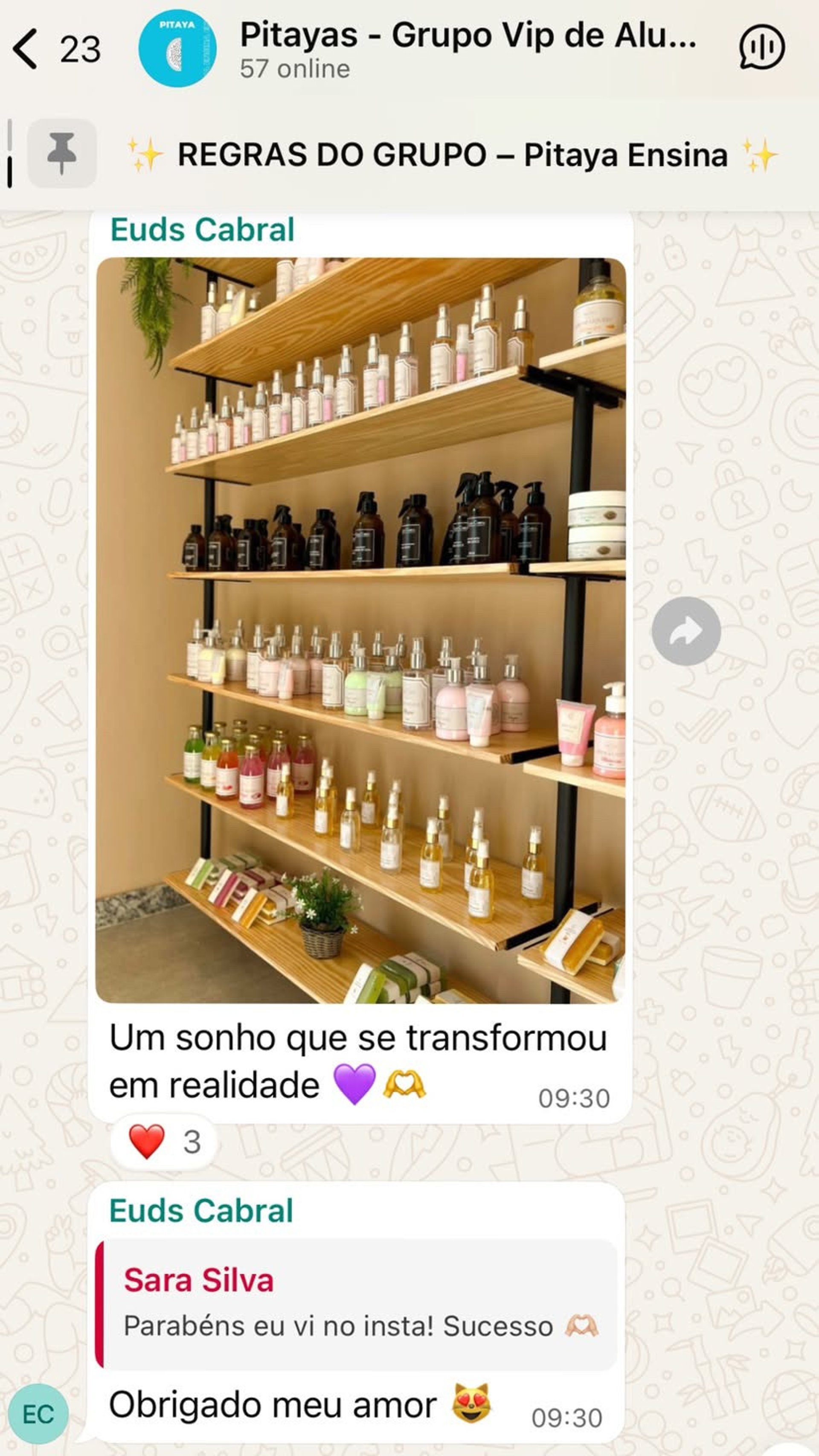Forward the photo message

click(x=685, y=631)
